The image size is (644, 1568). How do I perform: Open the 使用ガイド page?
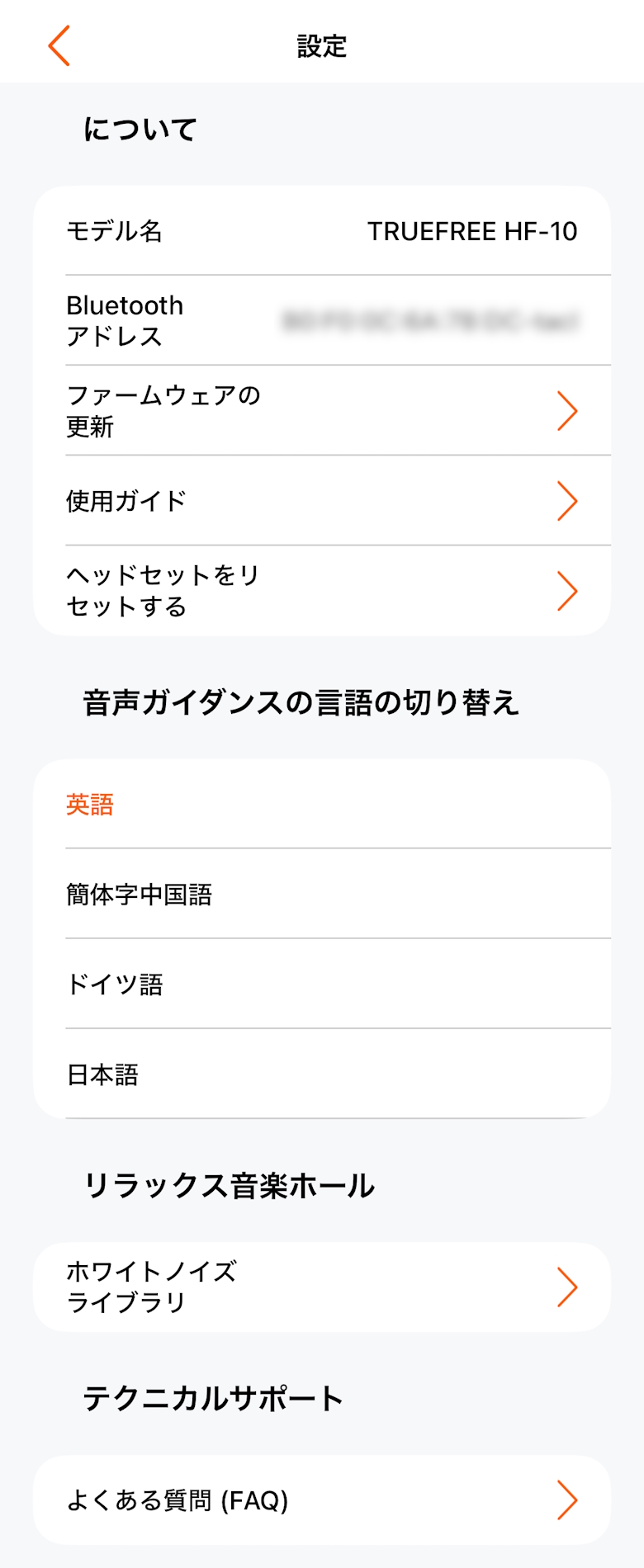coord(322,501)
